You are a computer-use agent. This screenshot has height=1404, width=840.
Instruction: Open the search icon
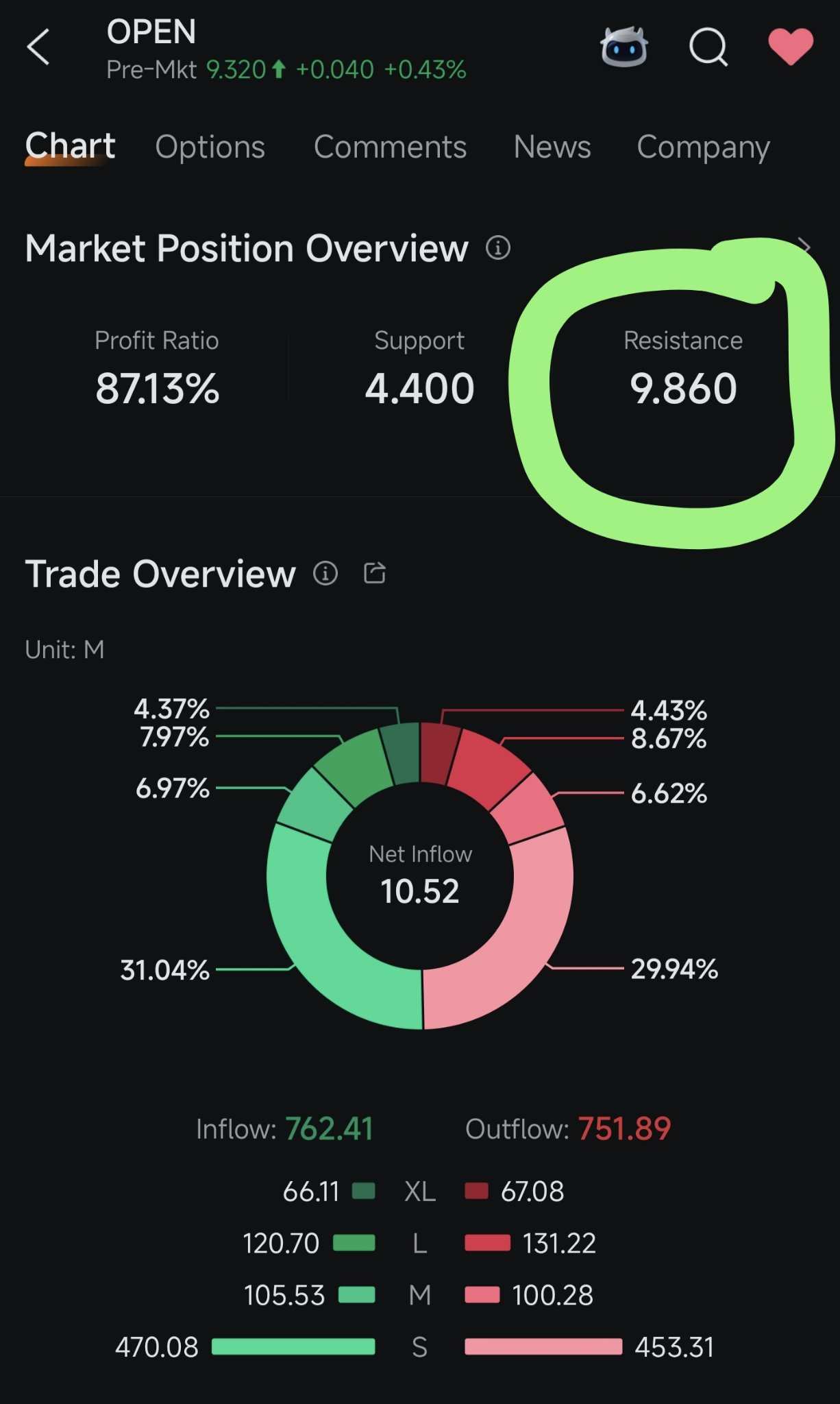click(x=708, y=47)
